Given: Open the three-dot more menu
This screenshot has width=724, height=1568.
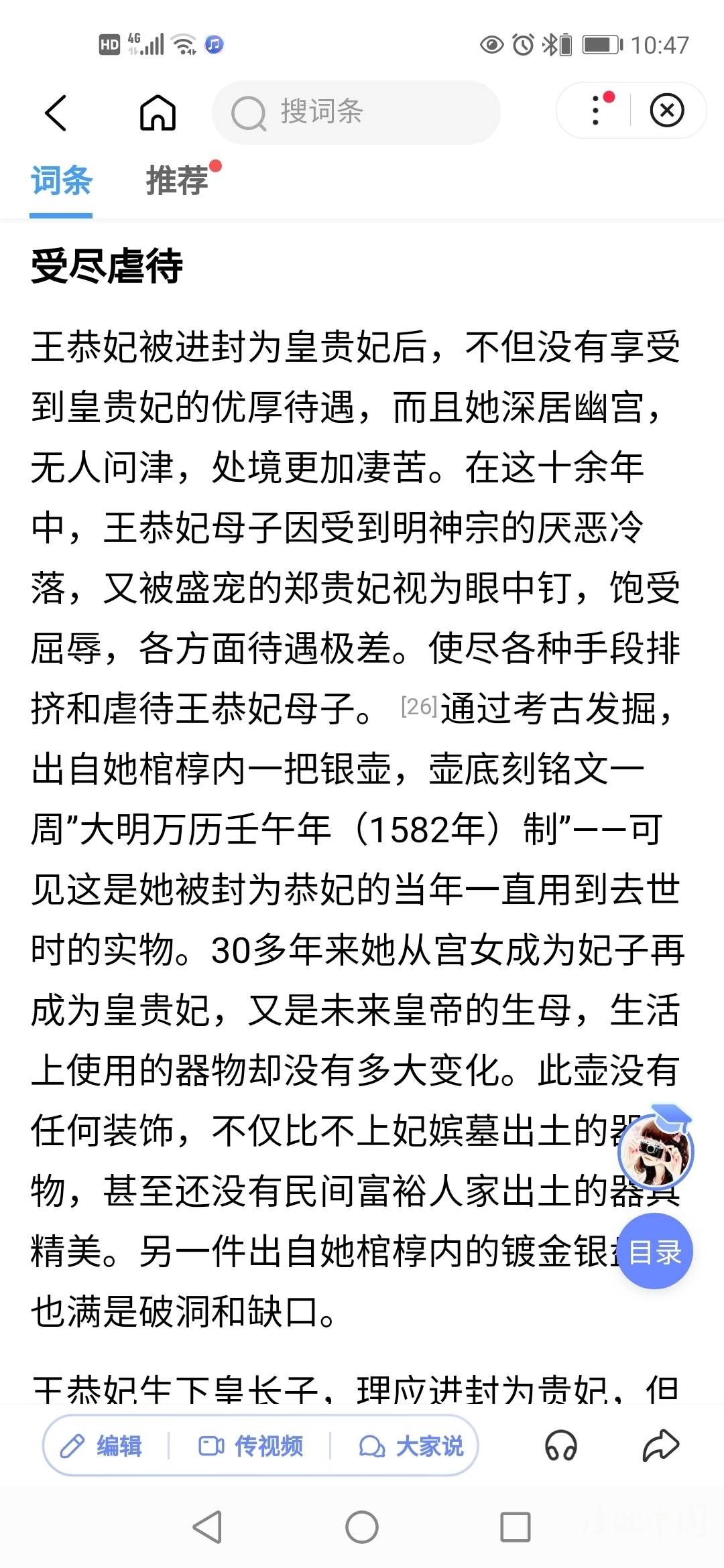Looking at the screenshot, I should [595, 111].
